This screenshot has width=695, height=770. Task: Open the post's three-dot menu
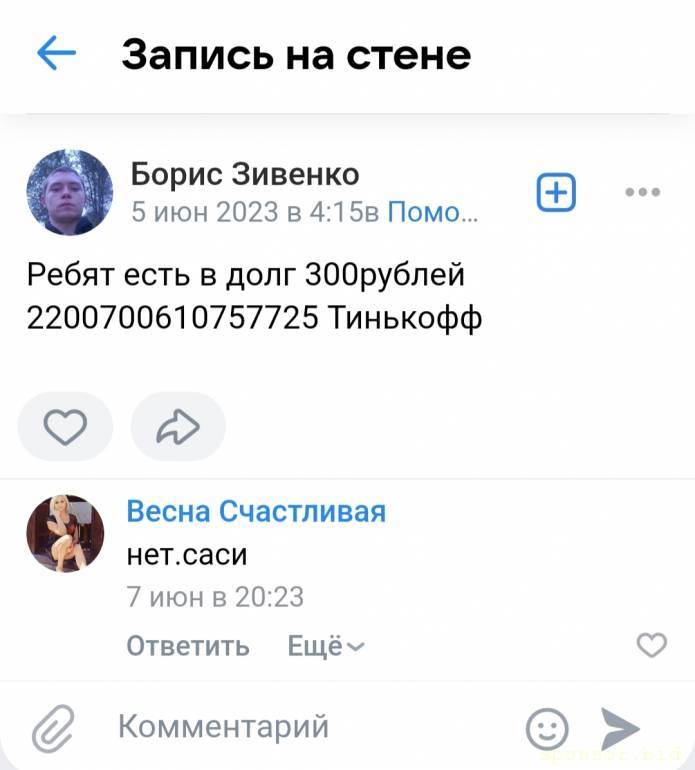coord(641,192)
